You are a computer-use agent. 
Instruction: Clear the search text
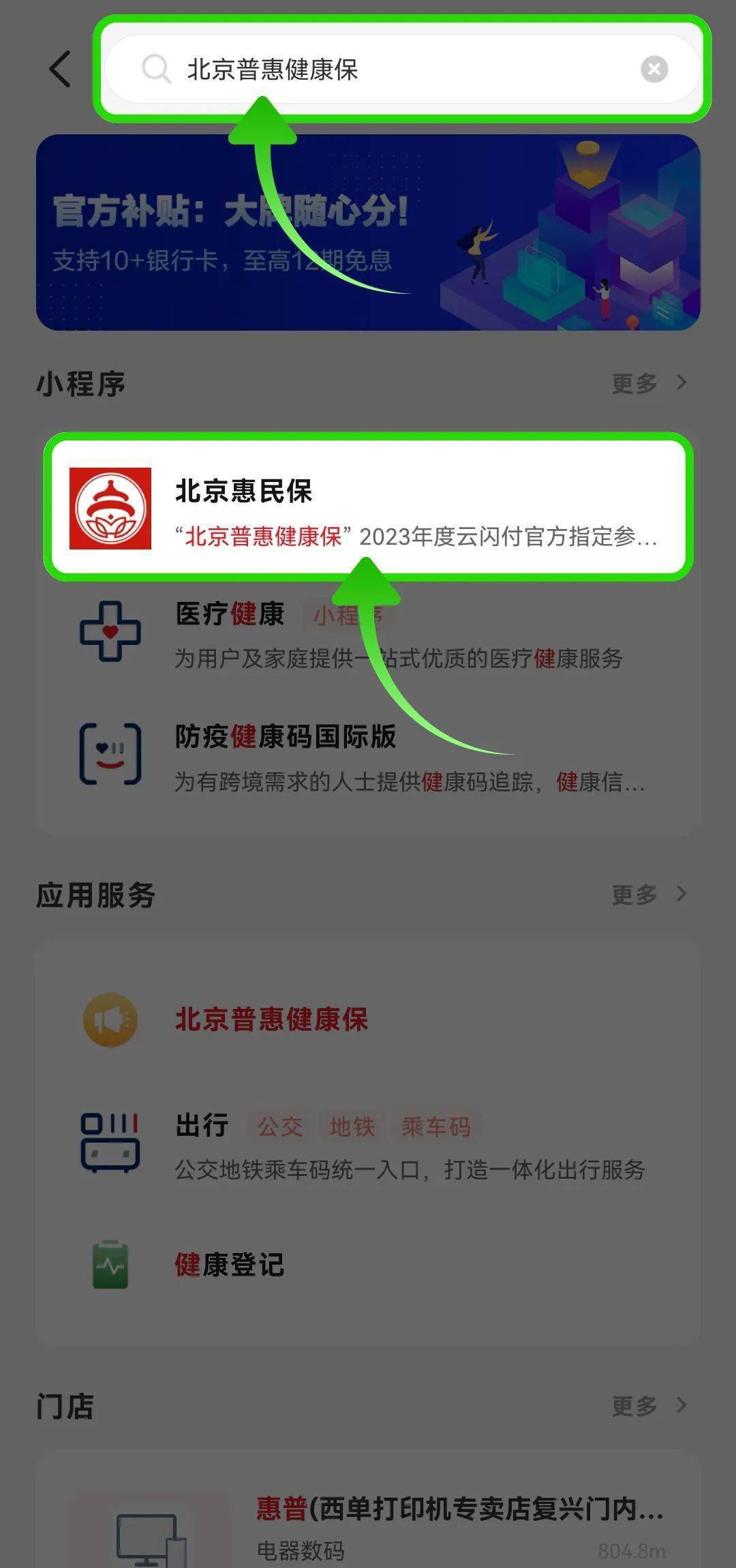pos(654,69)
